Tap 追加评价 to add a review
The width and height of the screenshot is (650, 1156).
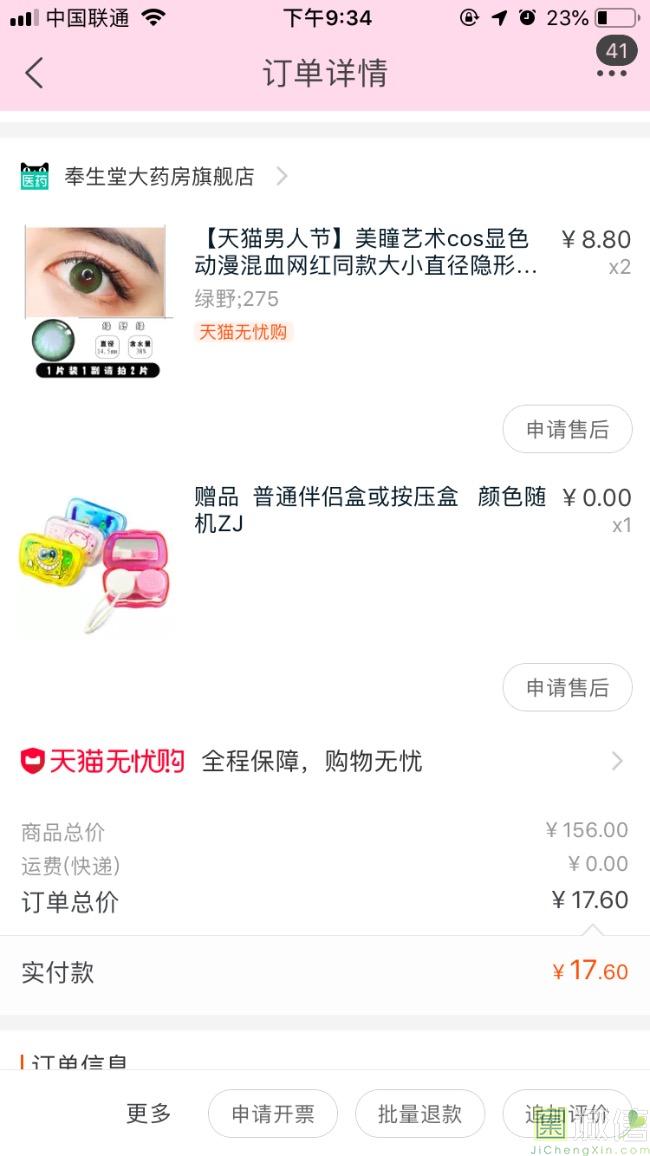tap(567, 1114)
